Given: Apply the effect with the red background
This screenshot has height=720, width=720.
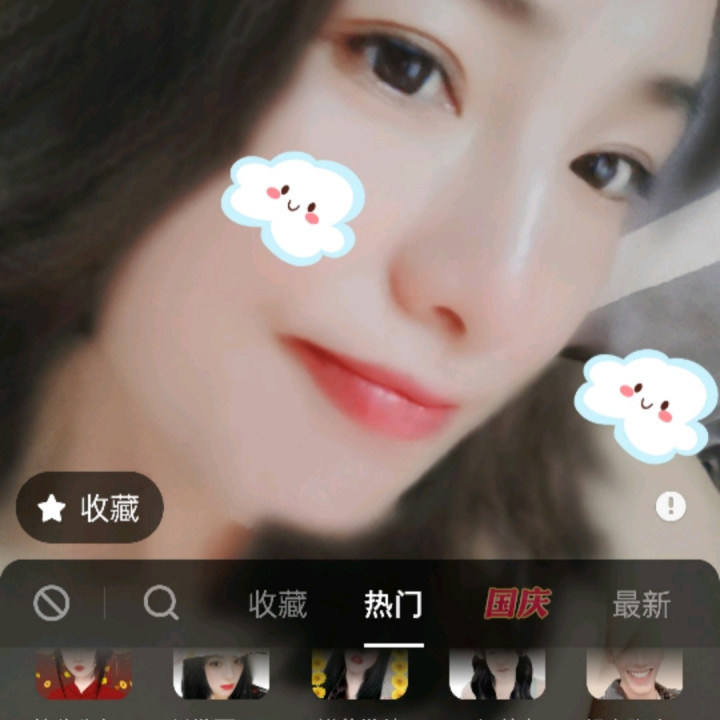Looking at the screenshot, I should 84,675.
